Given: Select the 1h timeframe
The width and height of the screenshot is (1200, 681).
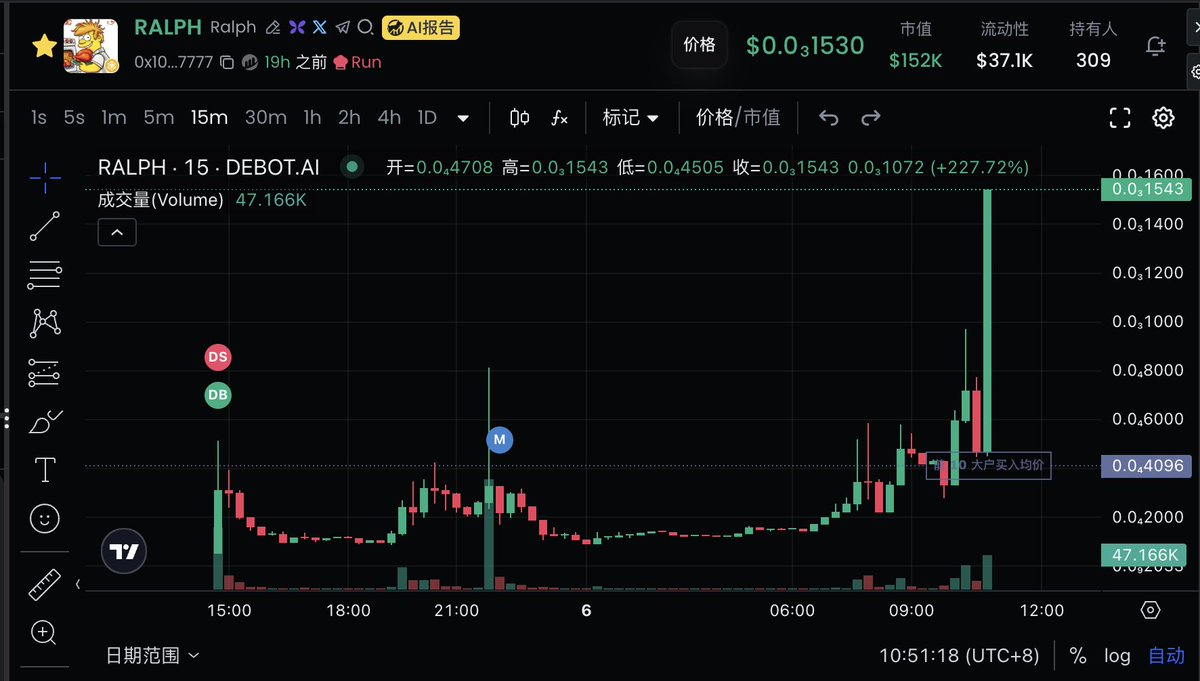Looking at the screenshot, I should [312, 117].
